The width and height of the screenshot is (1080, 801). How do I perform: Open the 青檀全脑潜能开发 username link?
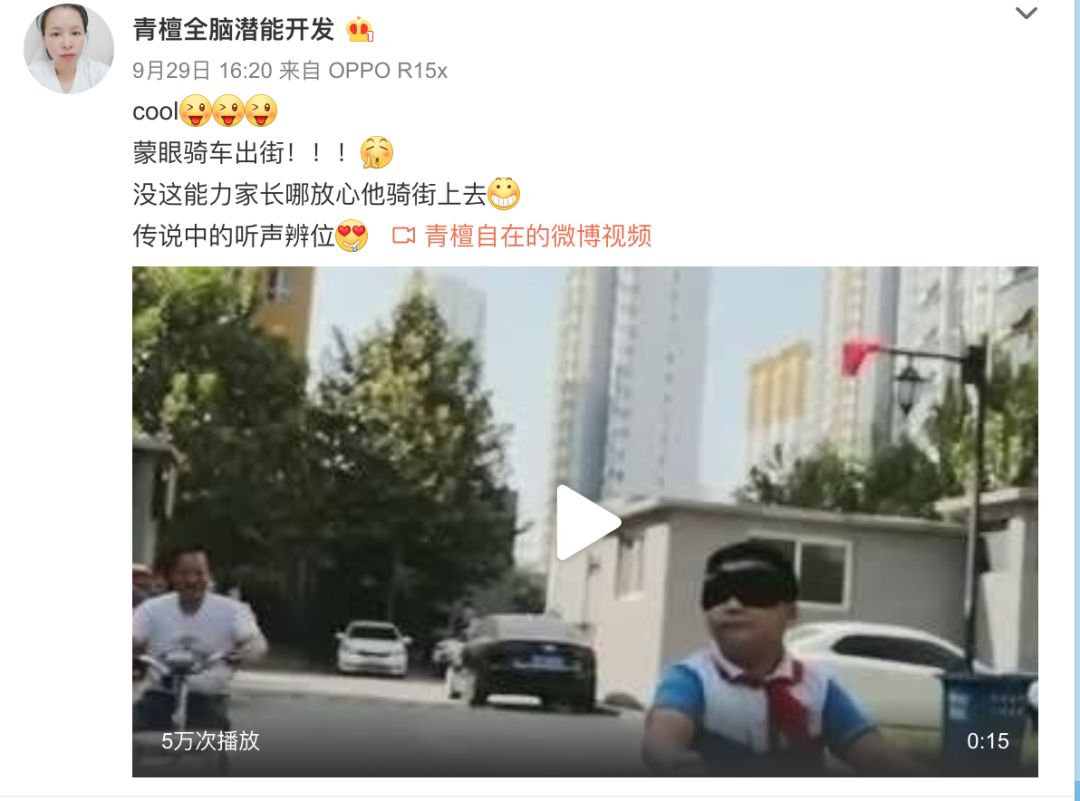[x=233, y=30]
